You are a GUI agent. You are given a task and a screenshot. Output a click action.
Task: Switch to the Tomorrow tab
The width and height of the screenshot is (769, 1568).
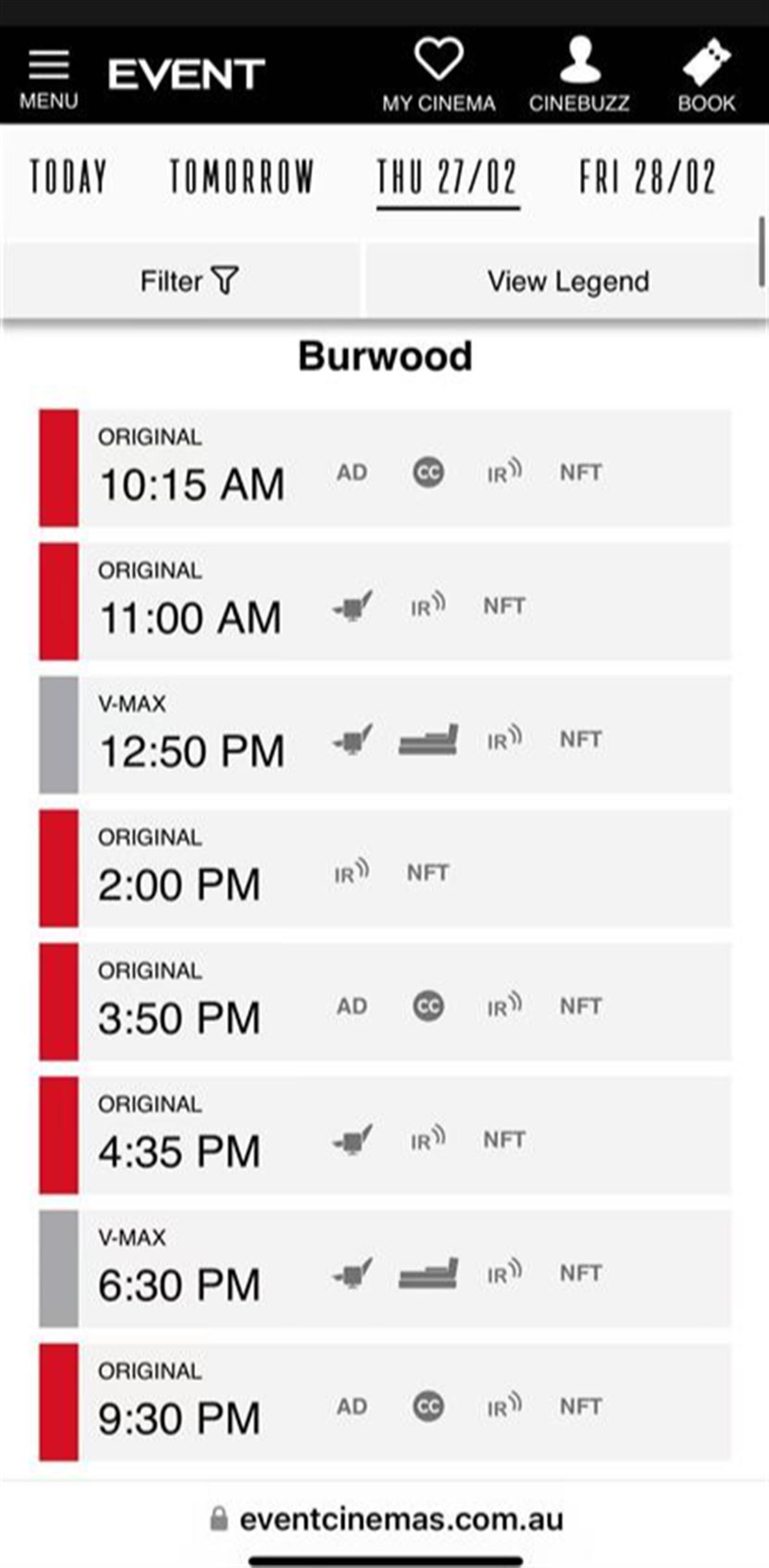point(242,177)
